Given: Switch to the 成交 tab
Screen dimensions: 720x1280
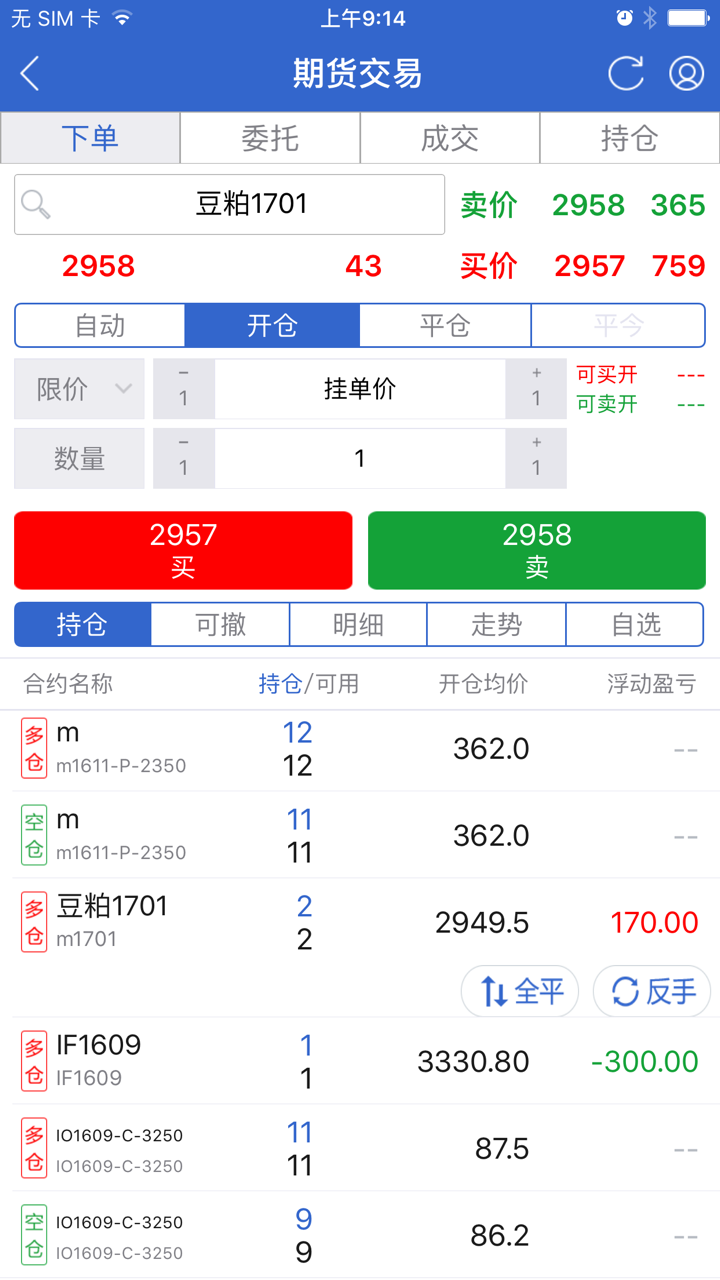Looking at the screenshot, I should (450, 138).
